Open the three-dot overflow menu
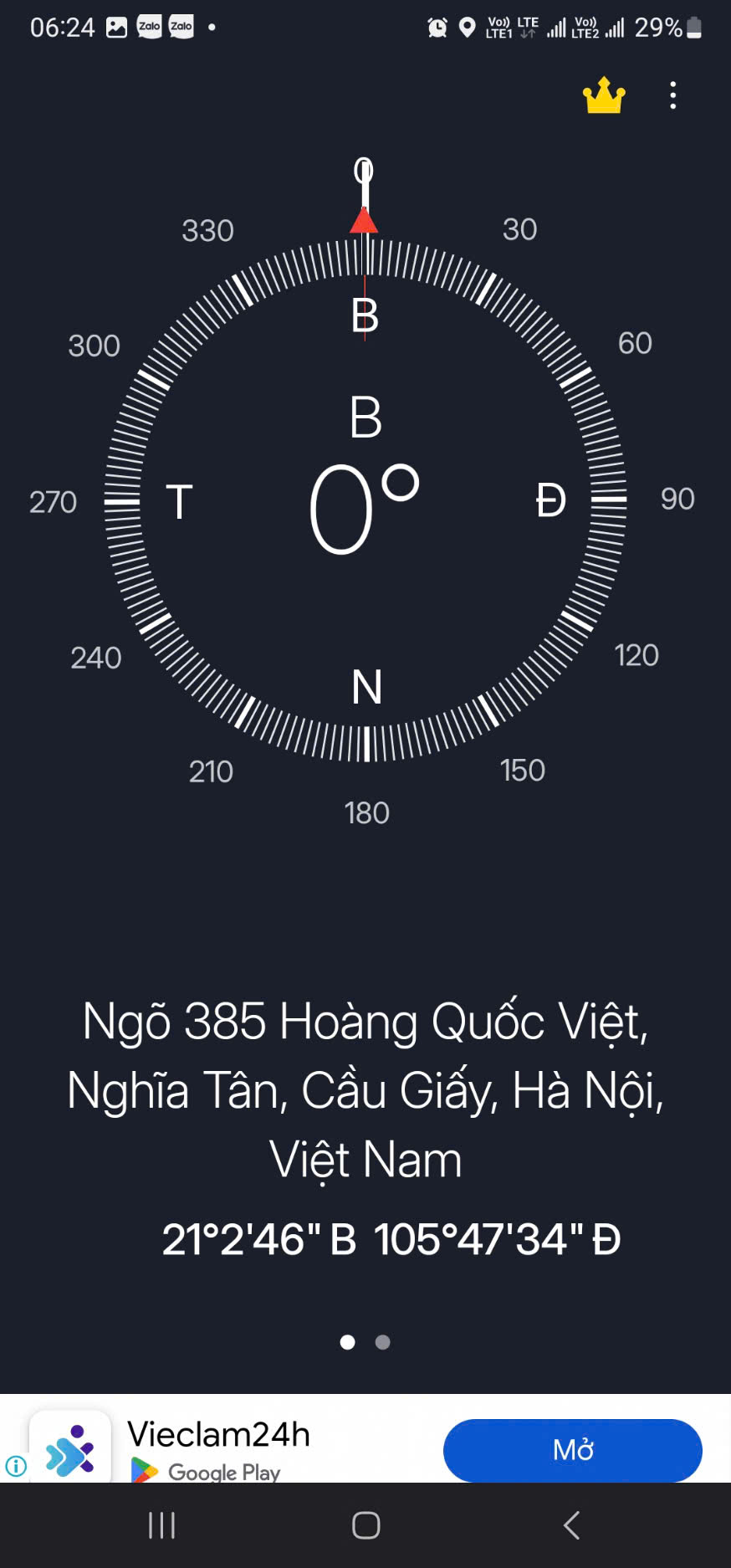Screen dimensions: 731x1568 click(673, 95)
